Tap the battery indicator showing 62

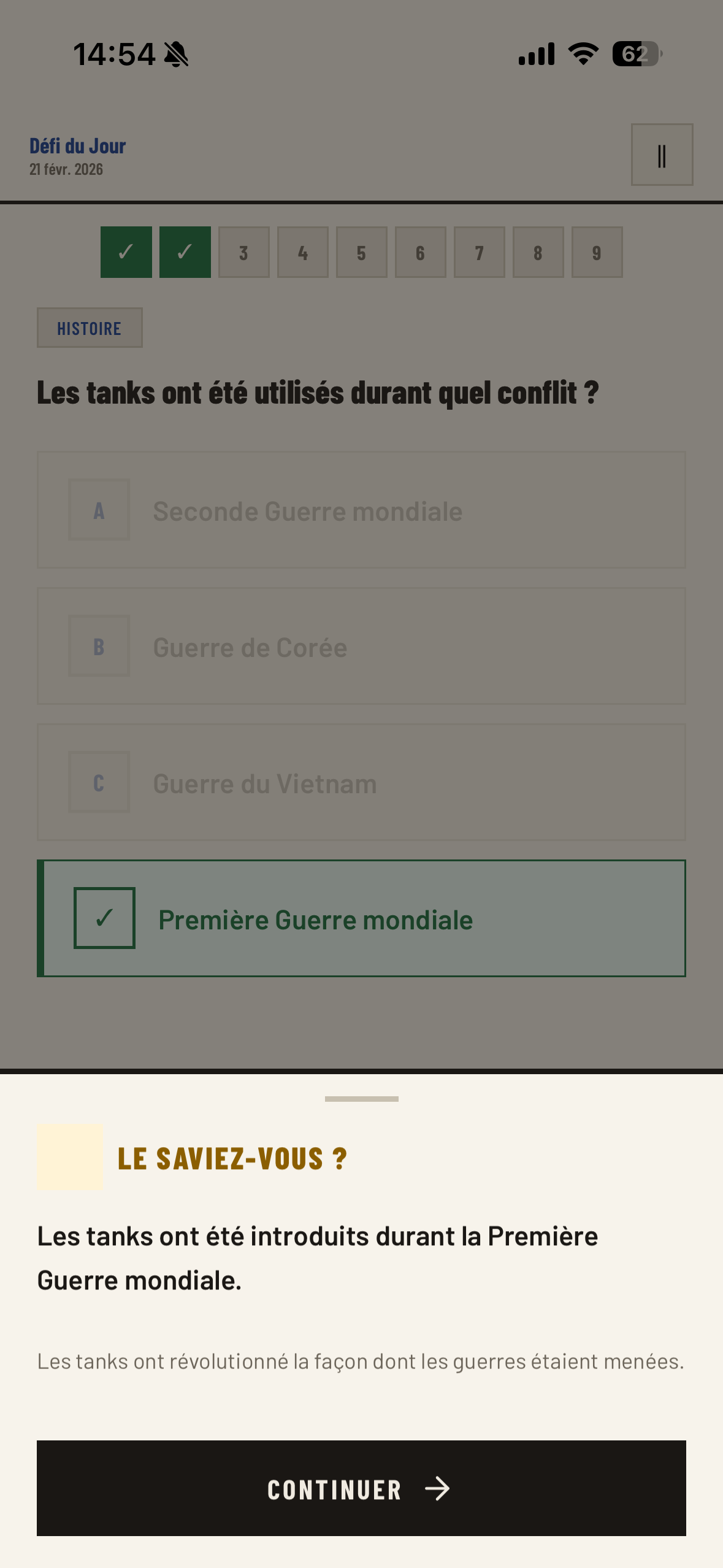(x=636, y=54)
